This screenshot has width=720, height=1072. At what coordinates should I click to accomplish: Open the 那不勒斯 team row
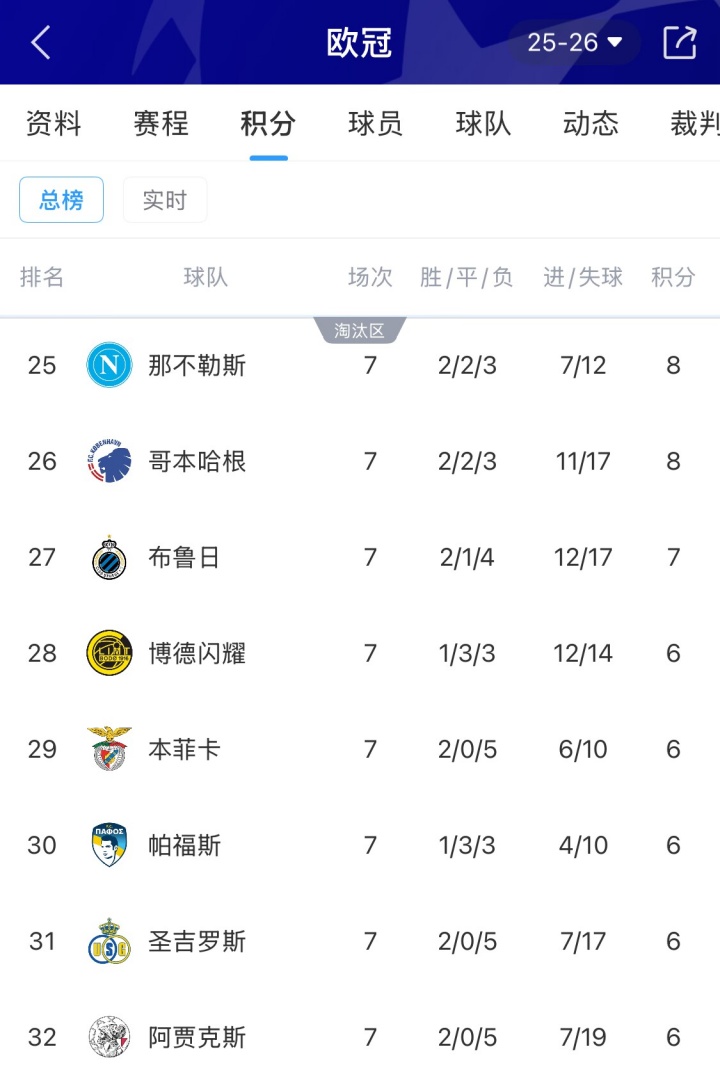[x=197, y=365]
